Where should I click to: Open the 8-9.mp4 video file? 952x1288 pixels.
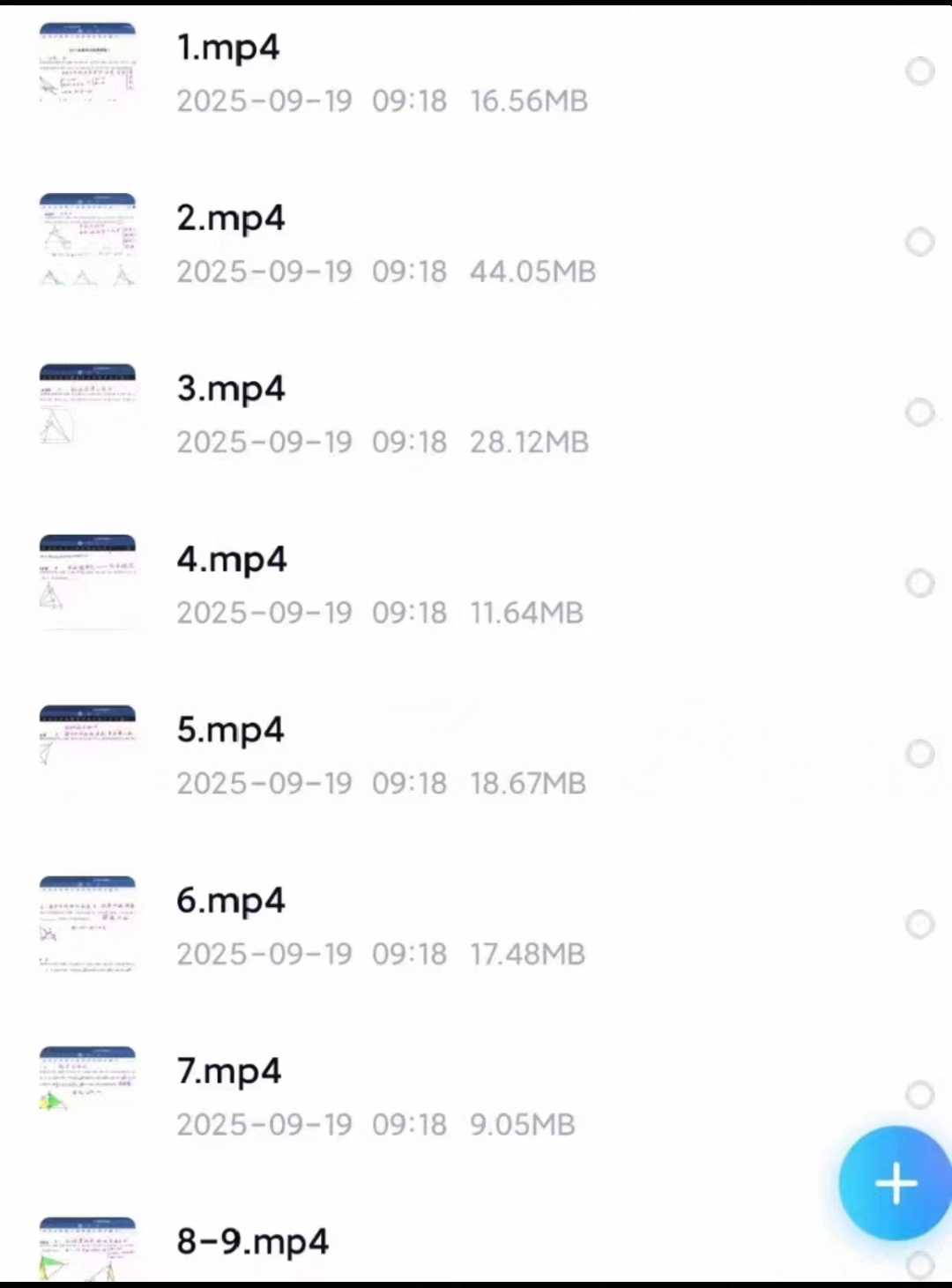(x=252, y=1241)
